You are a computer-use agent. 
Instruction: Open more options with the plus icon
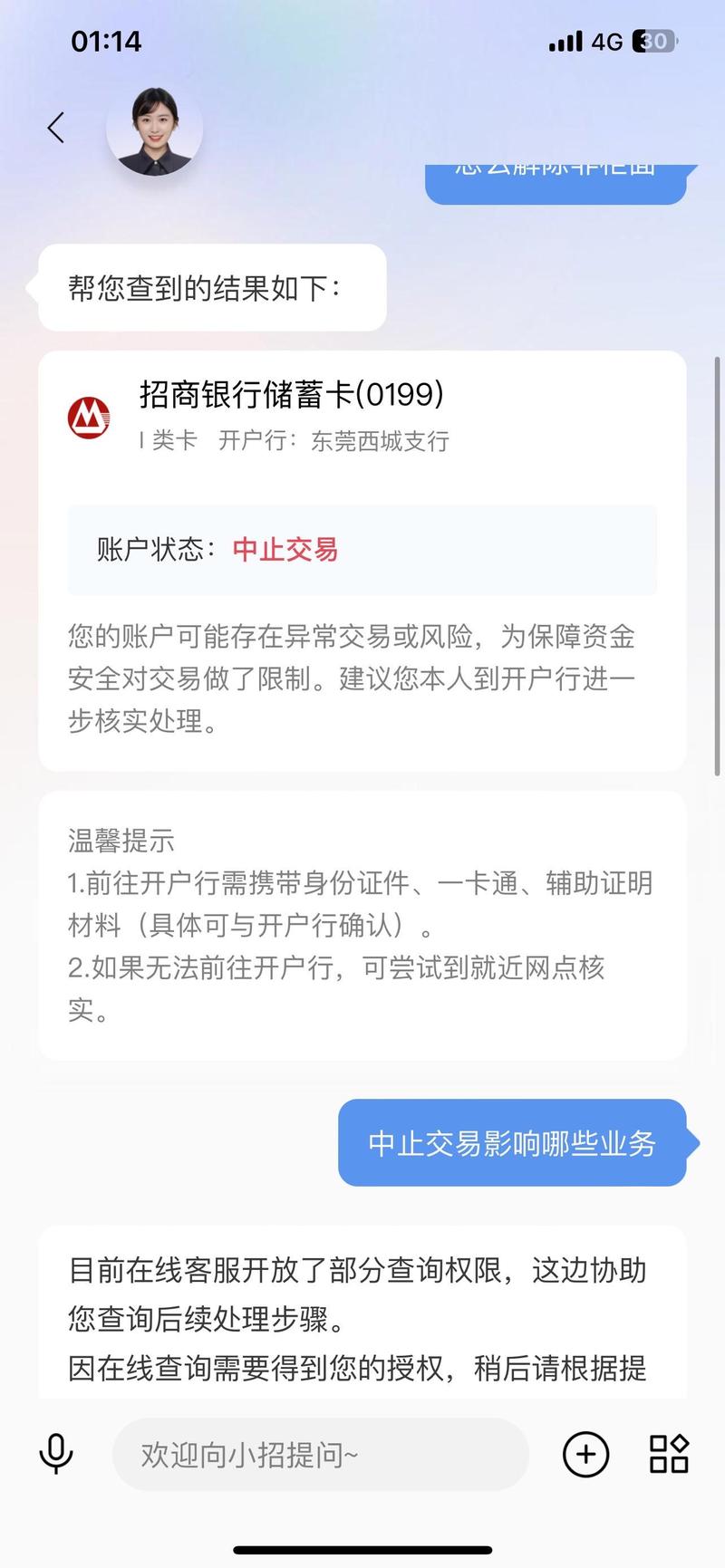coord(585,1455)
